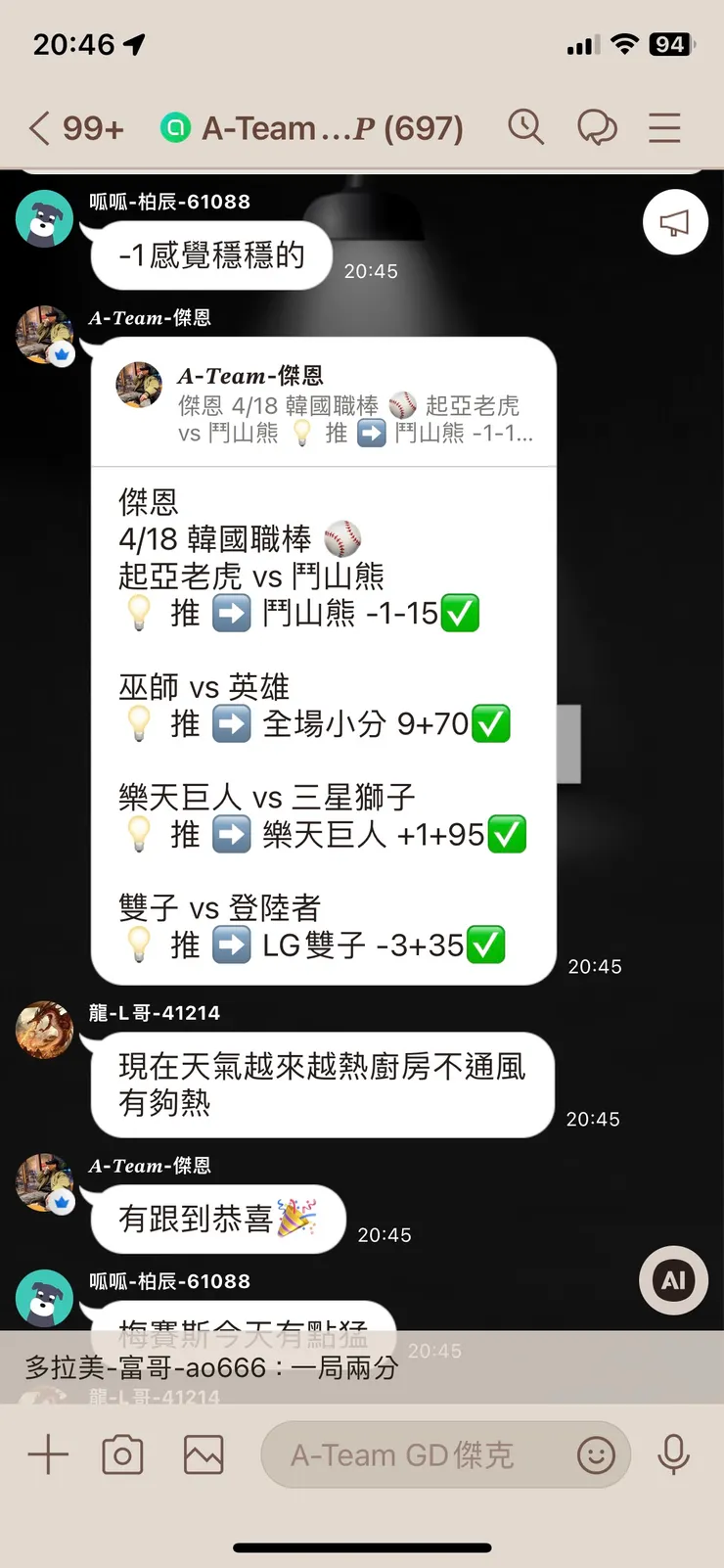
Task: Expand the pinned notice 多拉美-富哥-ao666 banner
Action: tap(362, 1368)
